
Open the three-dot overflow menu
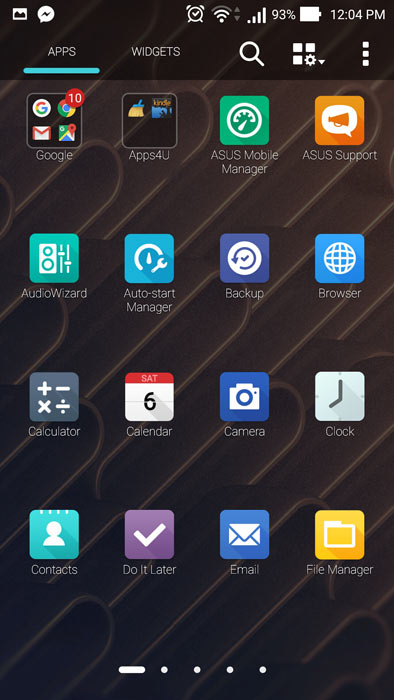click(365, 54)
